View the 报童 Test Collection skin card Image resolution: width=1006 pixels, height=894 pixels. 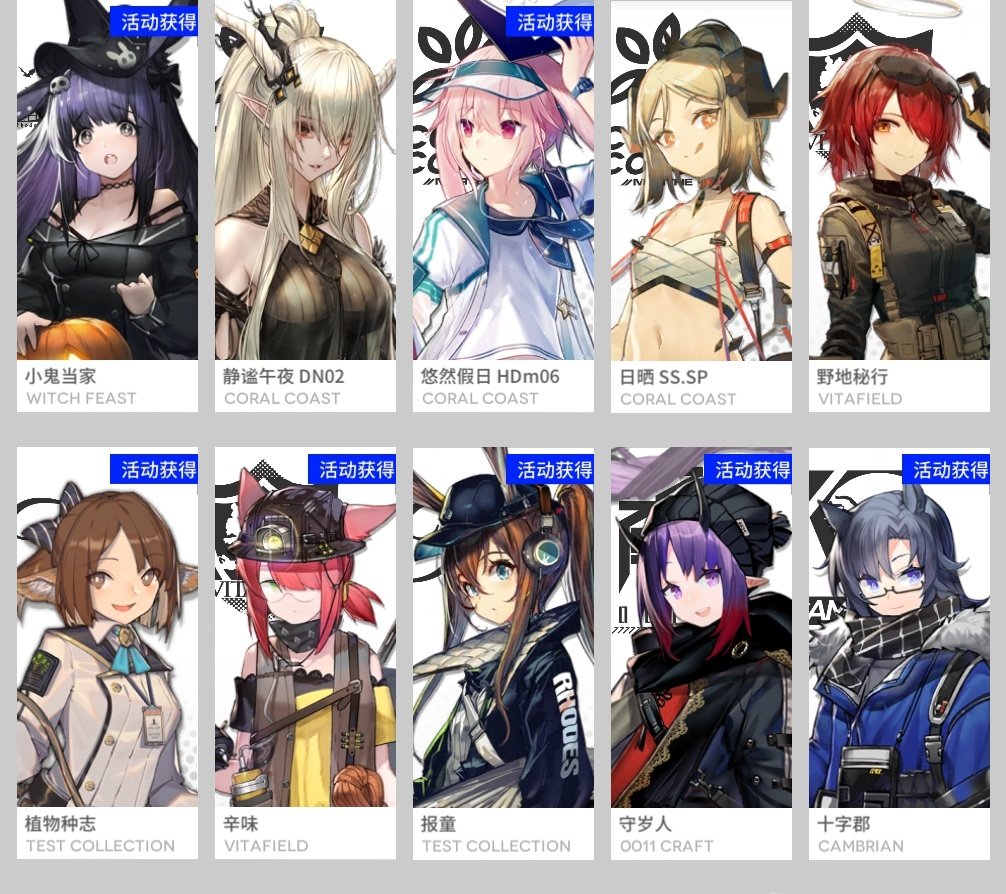[503, 652]
